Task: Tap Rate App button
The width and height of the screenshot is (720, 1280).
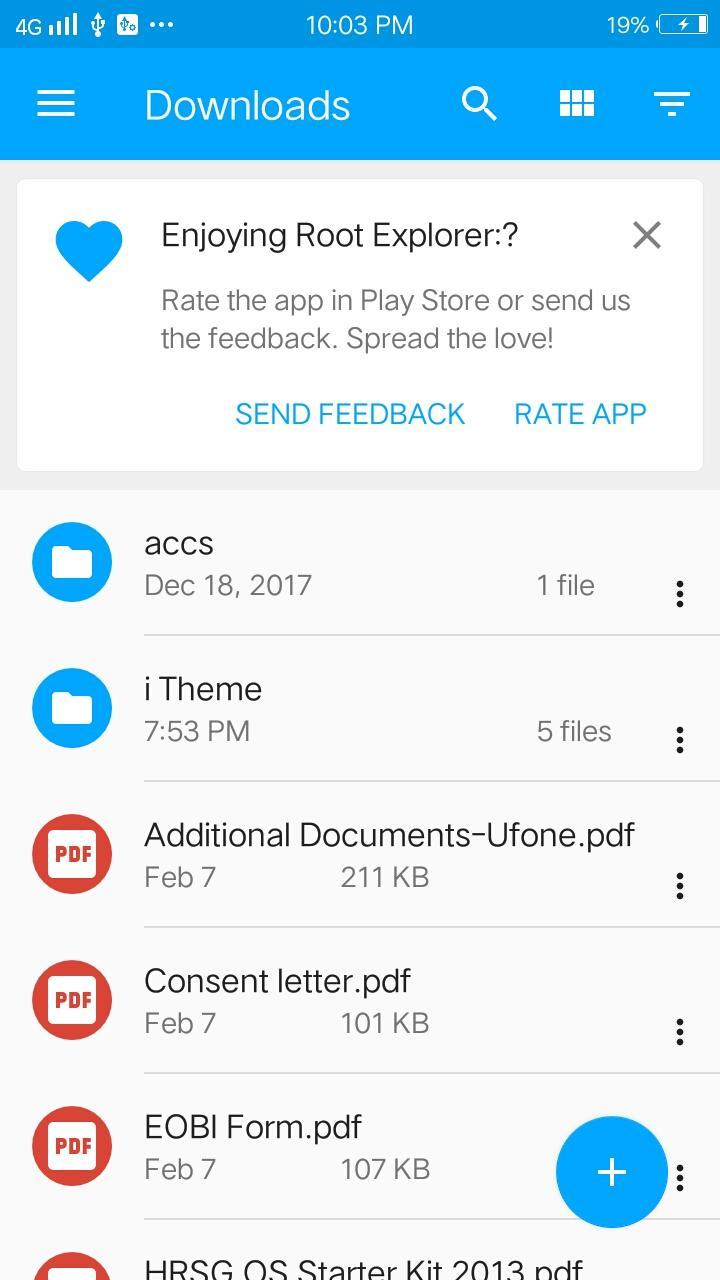Action: coord(580,414)
